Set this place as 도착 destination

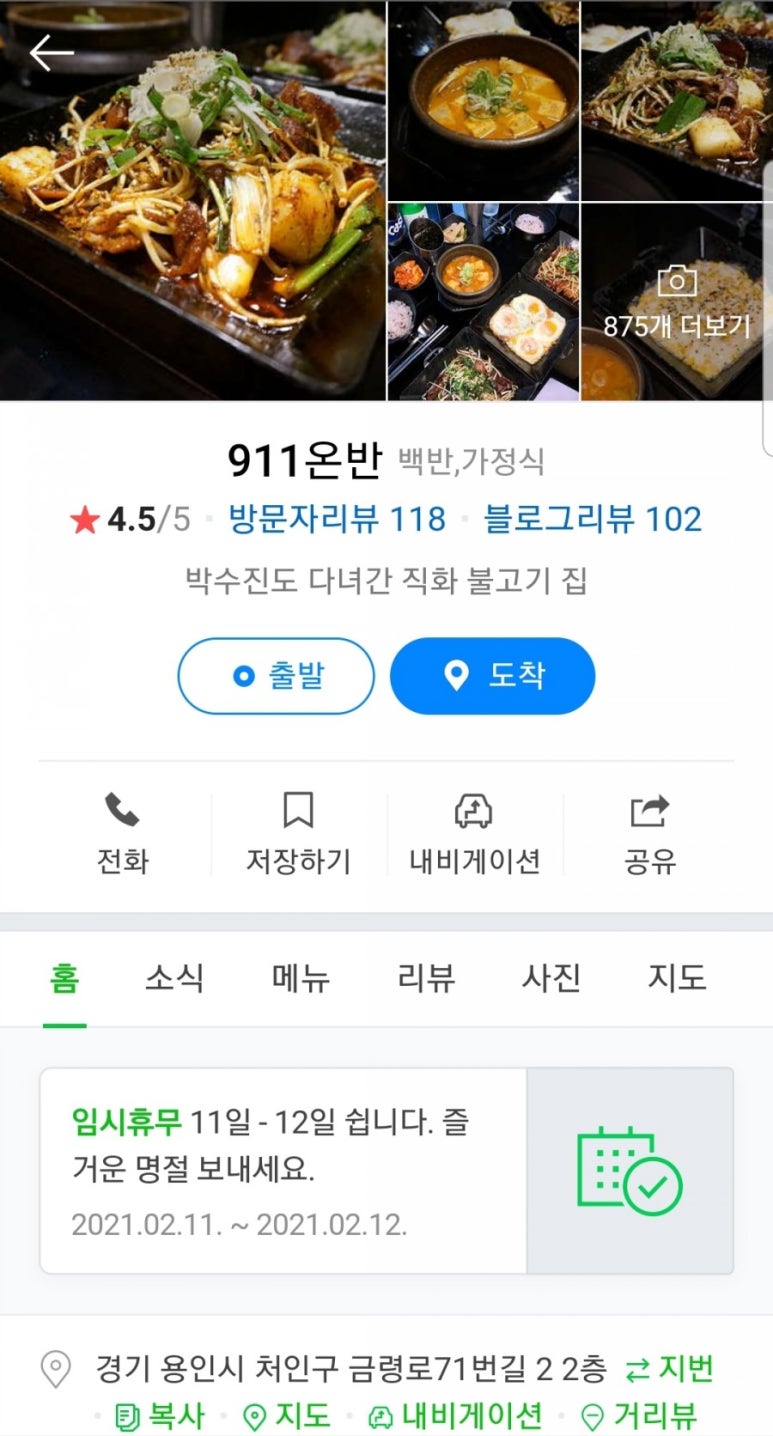coord(492,676)
